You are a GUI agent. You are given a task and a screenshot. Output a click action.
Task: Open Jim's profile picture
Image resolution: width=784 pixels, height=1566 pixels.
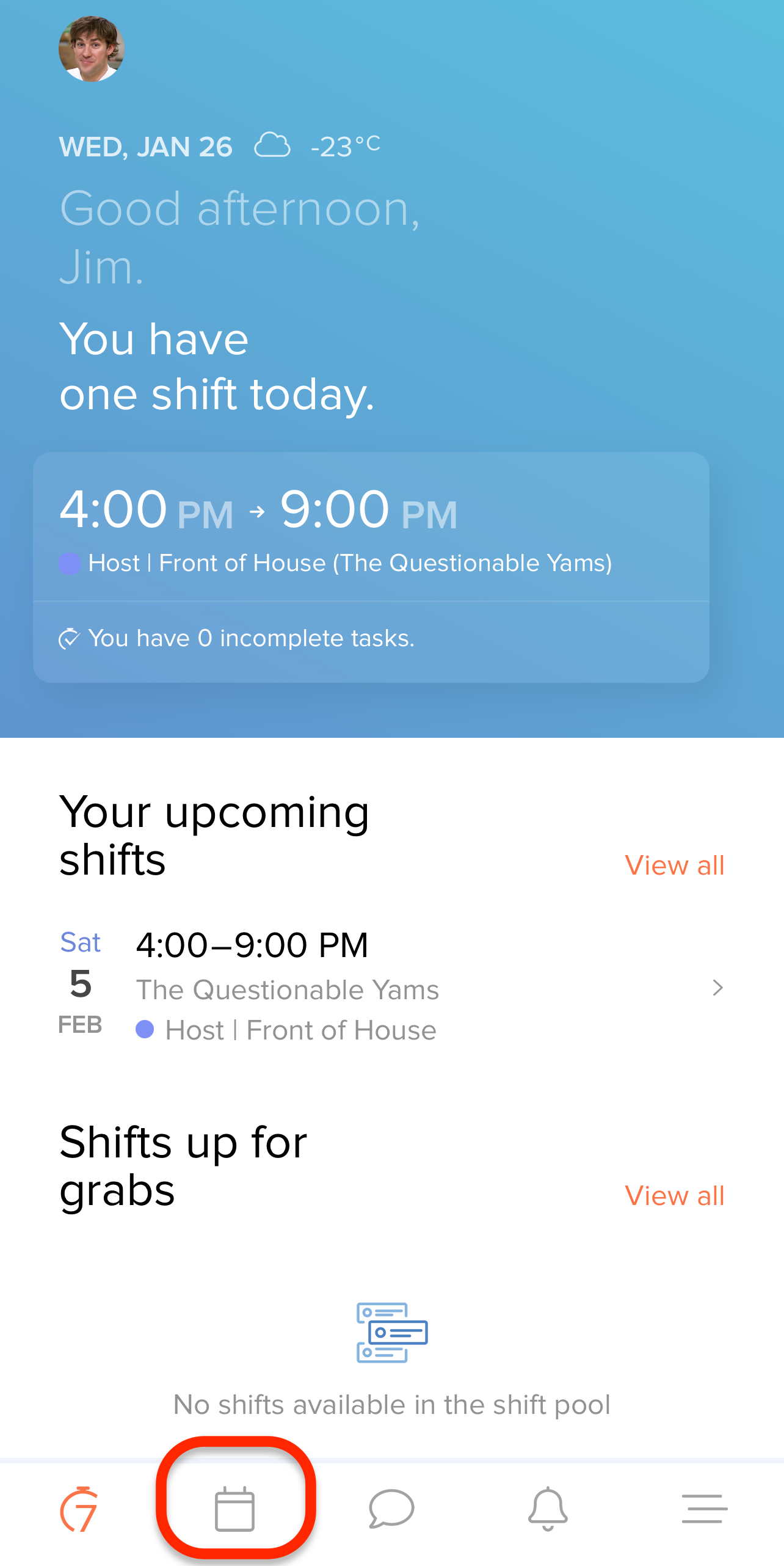pos(92,49)
